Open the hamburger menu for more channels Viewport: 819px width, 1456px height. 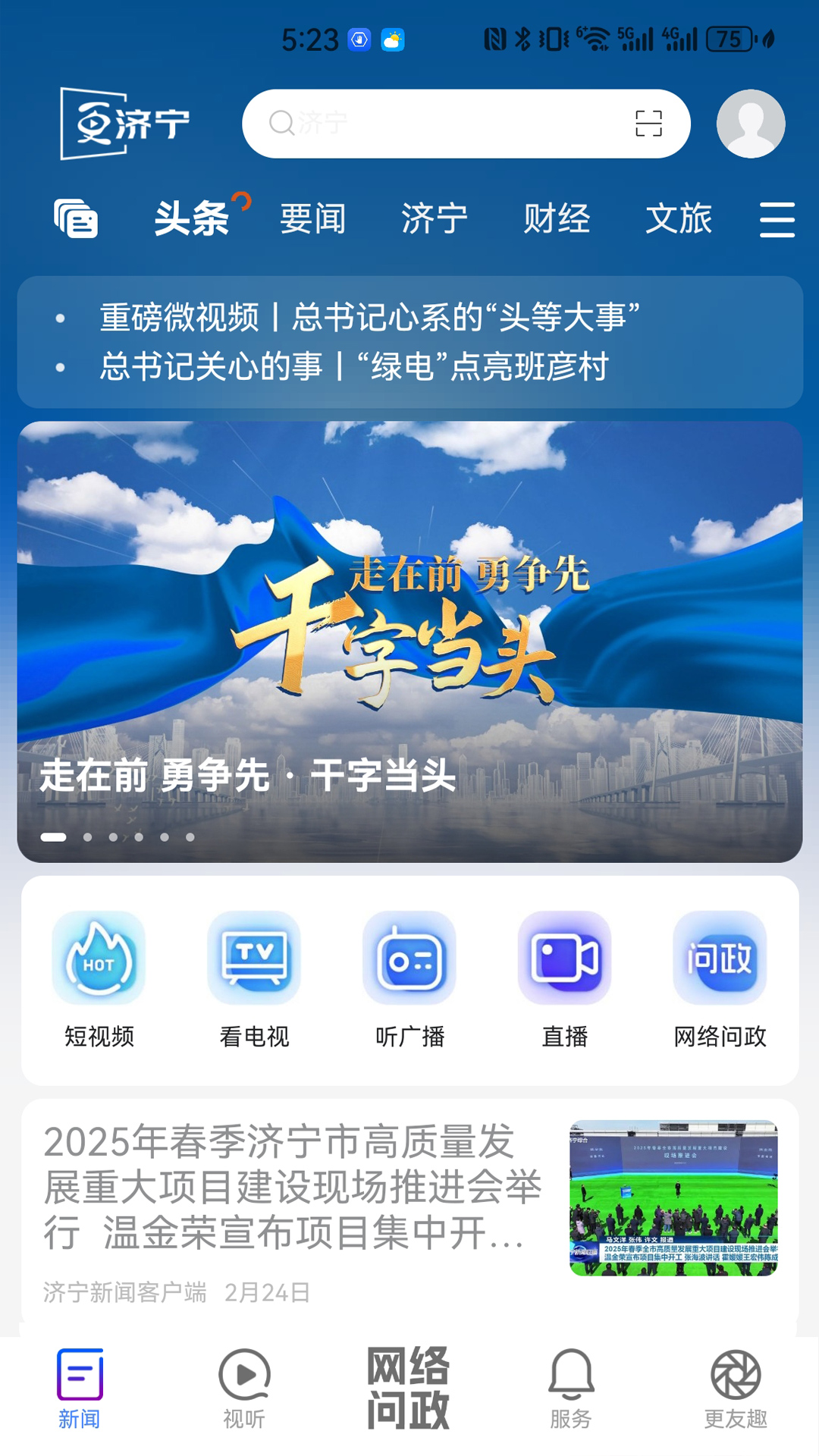click(776, 220)
